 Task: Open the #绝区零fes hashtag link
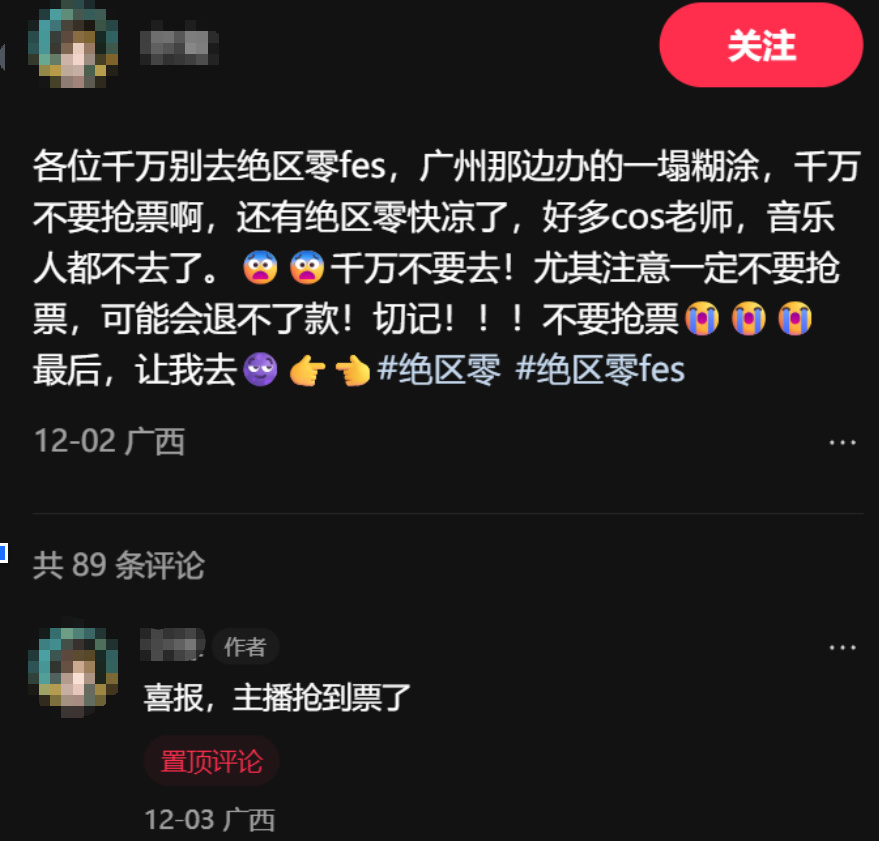[x=600, y=370]
